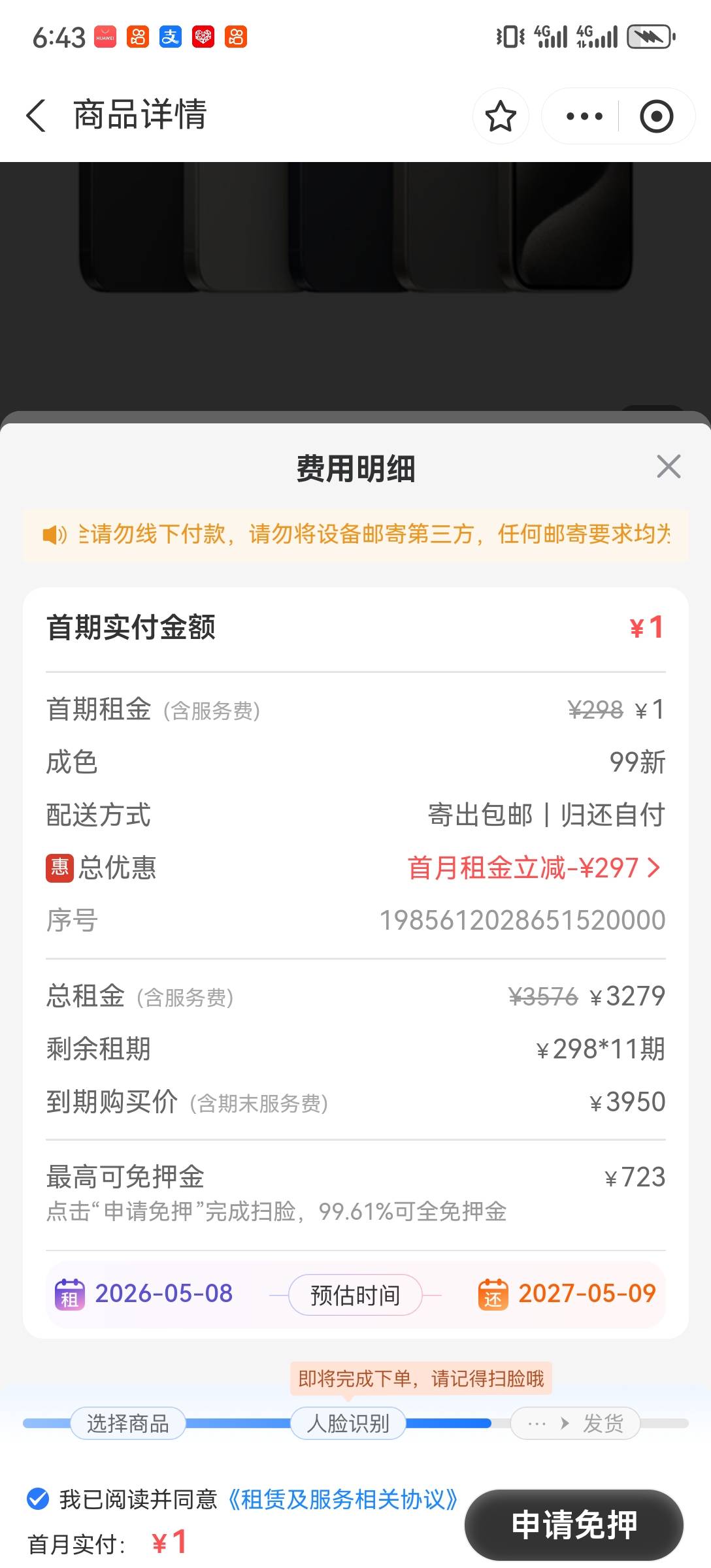
Task: Tap the 申请免押 button
Action: [574, 1524]
